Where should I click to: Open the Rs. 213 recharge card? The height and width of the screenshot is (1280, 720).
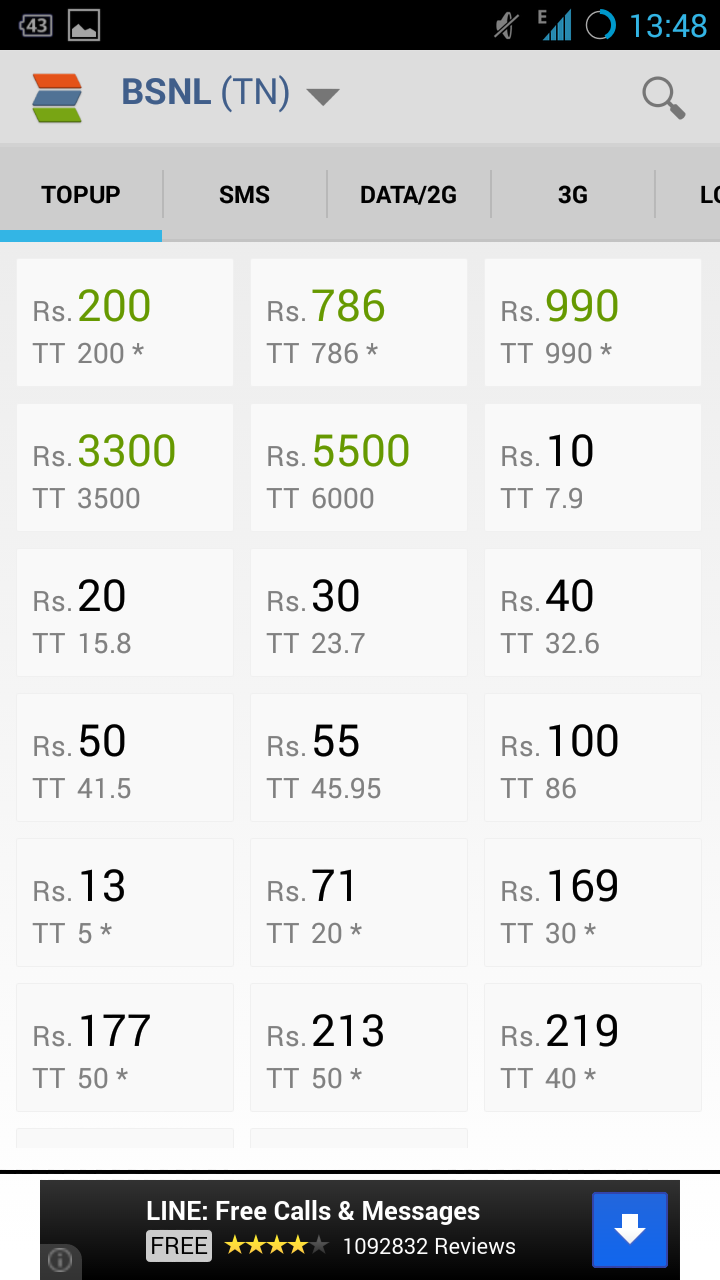tap(359, 1048)
